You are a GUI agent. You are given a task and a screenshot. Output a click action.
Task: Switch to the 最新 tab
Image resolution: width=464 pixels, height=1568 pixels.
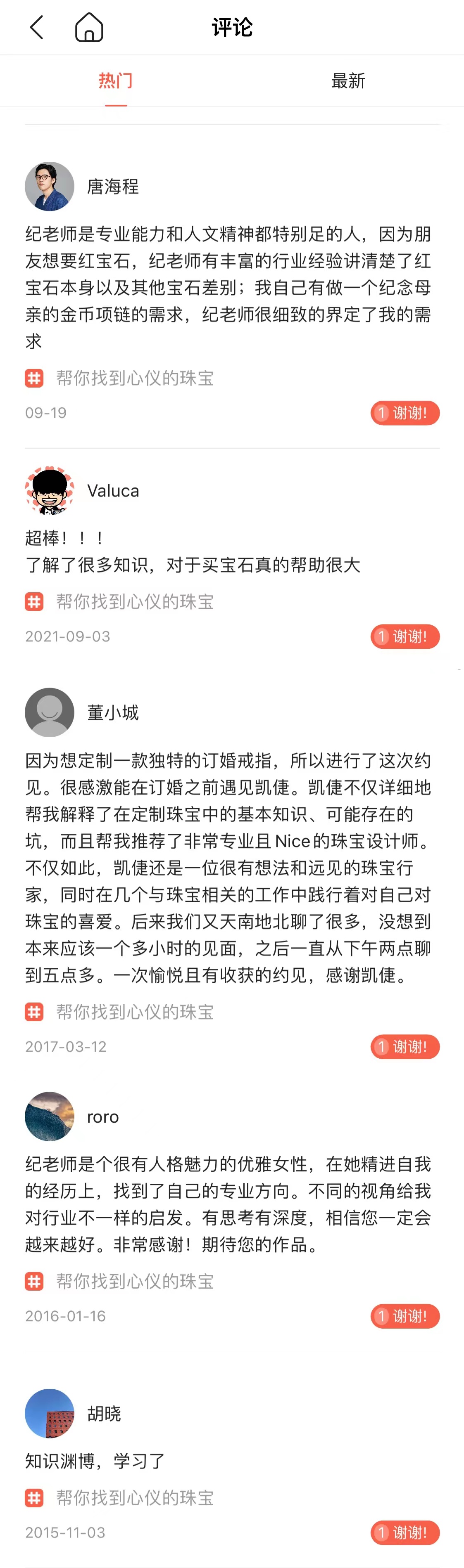pyautogui.click(x=347, y=81)
